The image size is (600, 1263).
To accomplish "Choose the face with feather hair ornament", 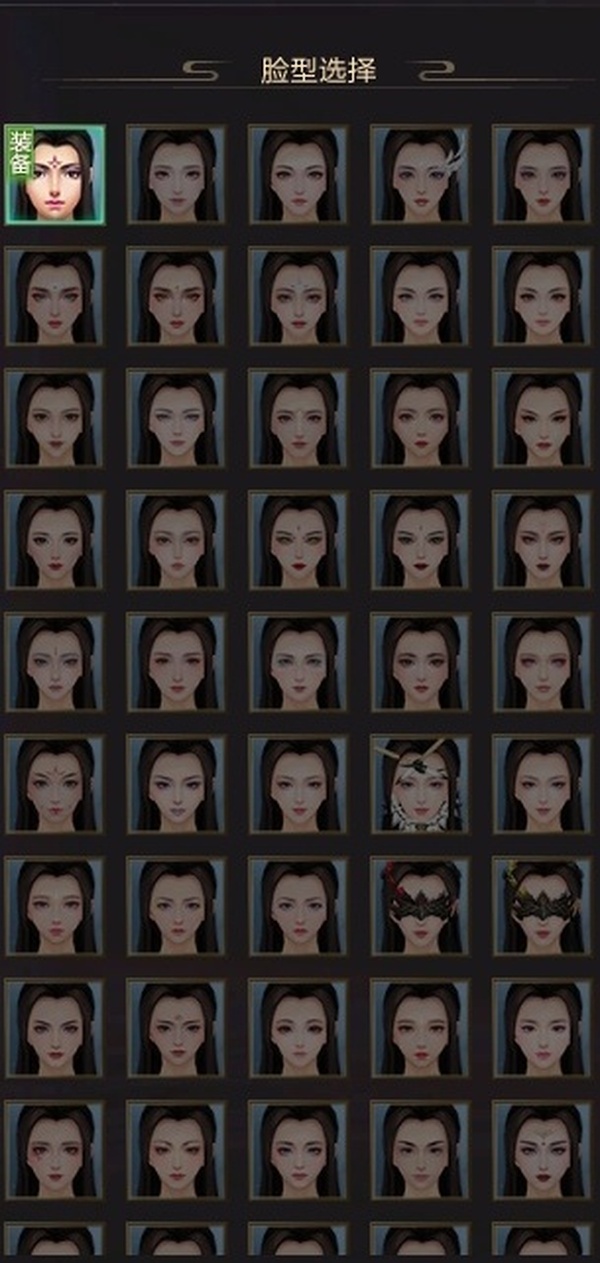I will click(x=420, y=174).
